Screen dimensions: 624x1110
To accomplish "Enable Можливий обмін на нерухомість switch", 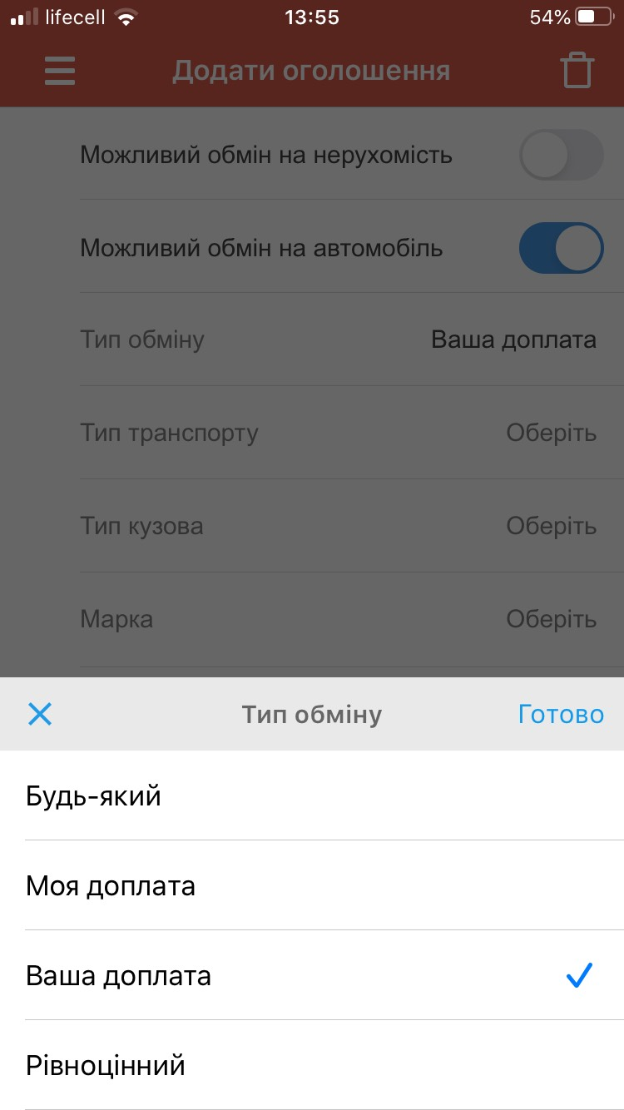I will coord(561,154).
